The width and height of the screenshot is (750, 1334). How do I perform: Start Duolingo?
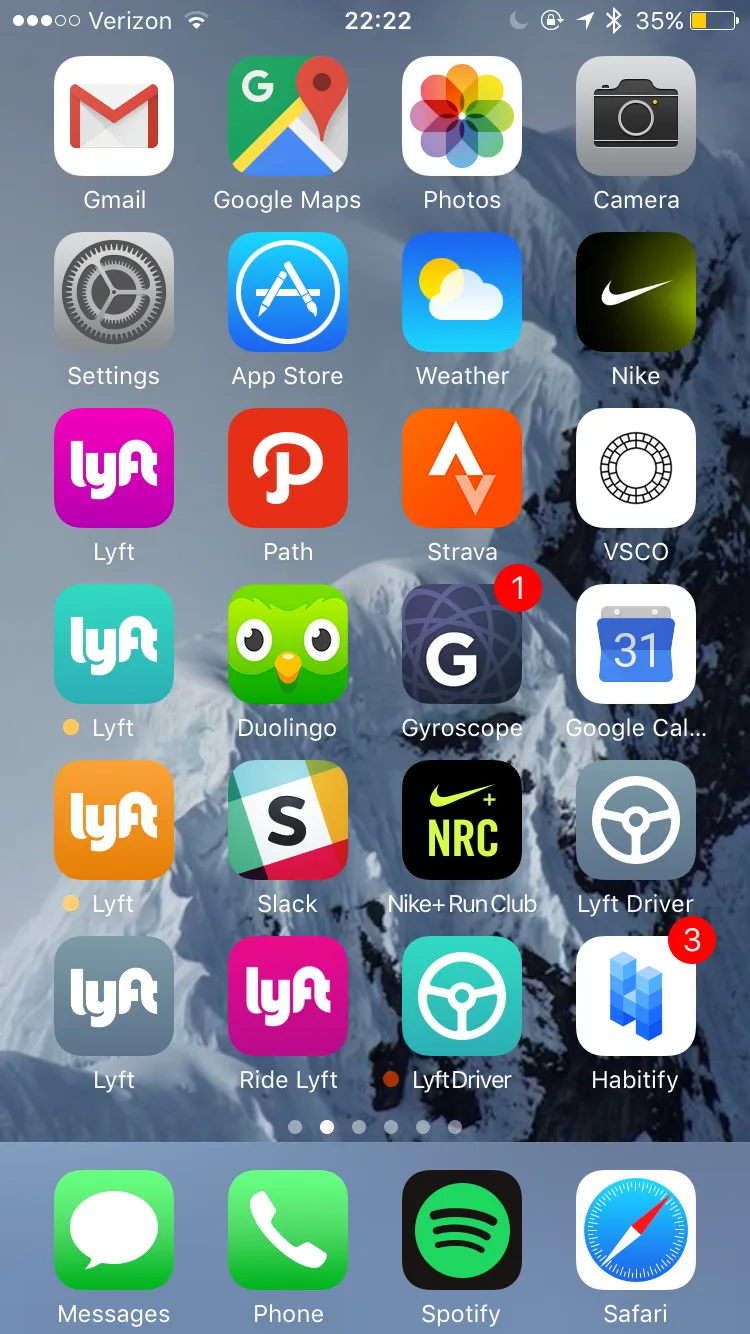tap(288, 644)
